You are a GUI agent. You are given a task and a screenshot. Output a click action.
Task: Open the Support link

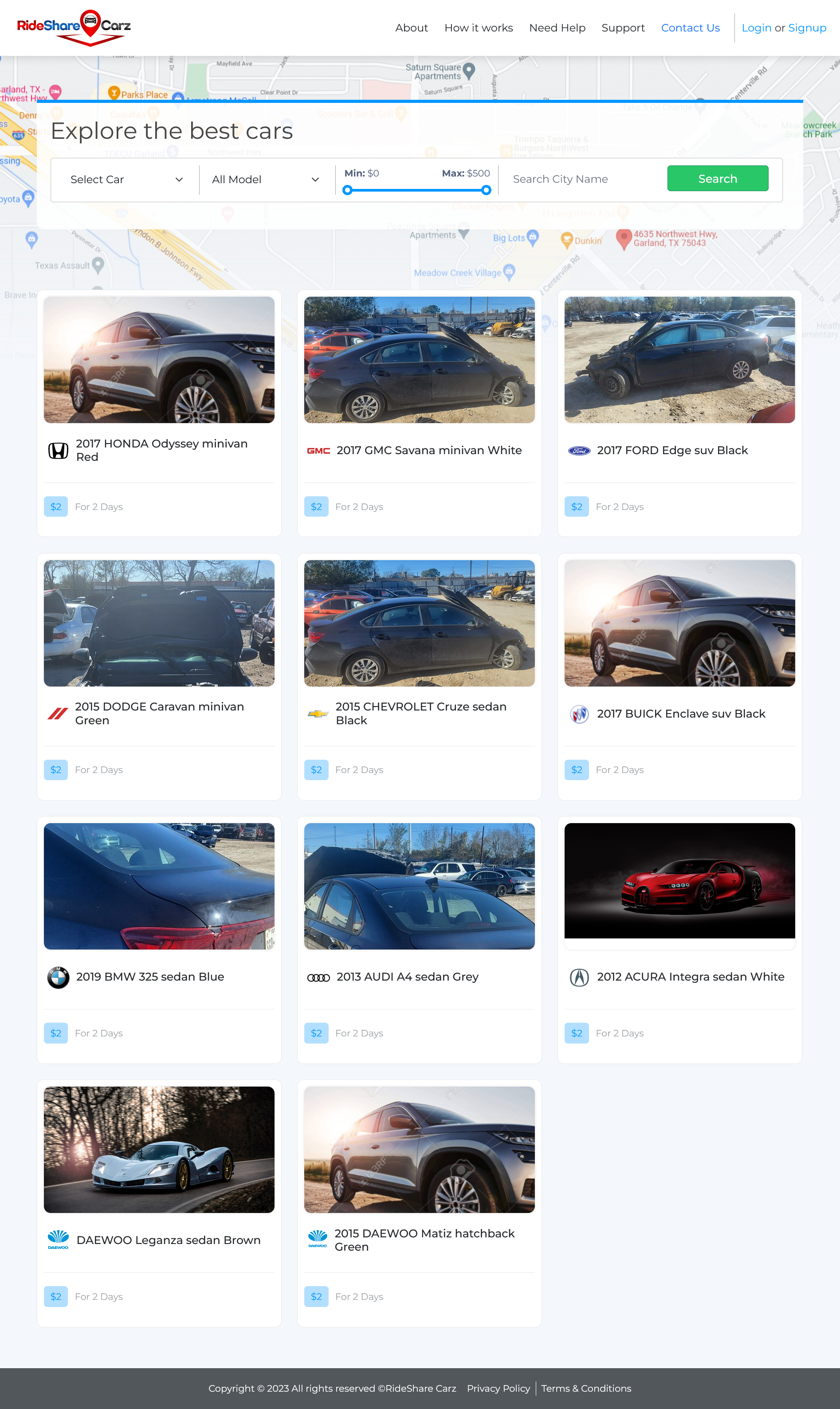pyautogui.click(x=623, y=28)
